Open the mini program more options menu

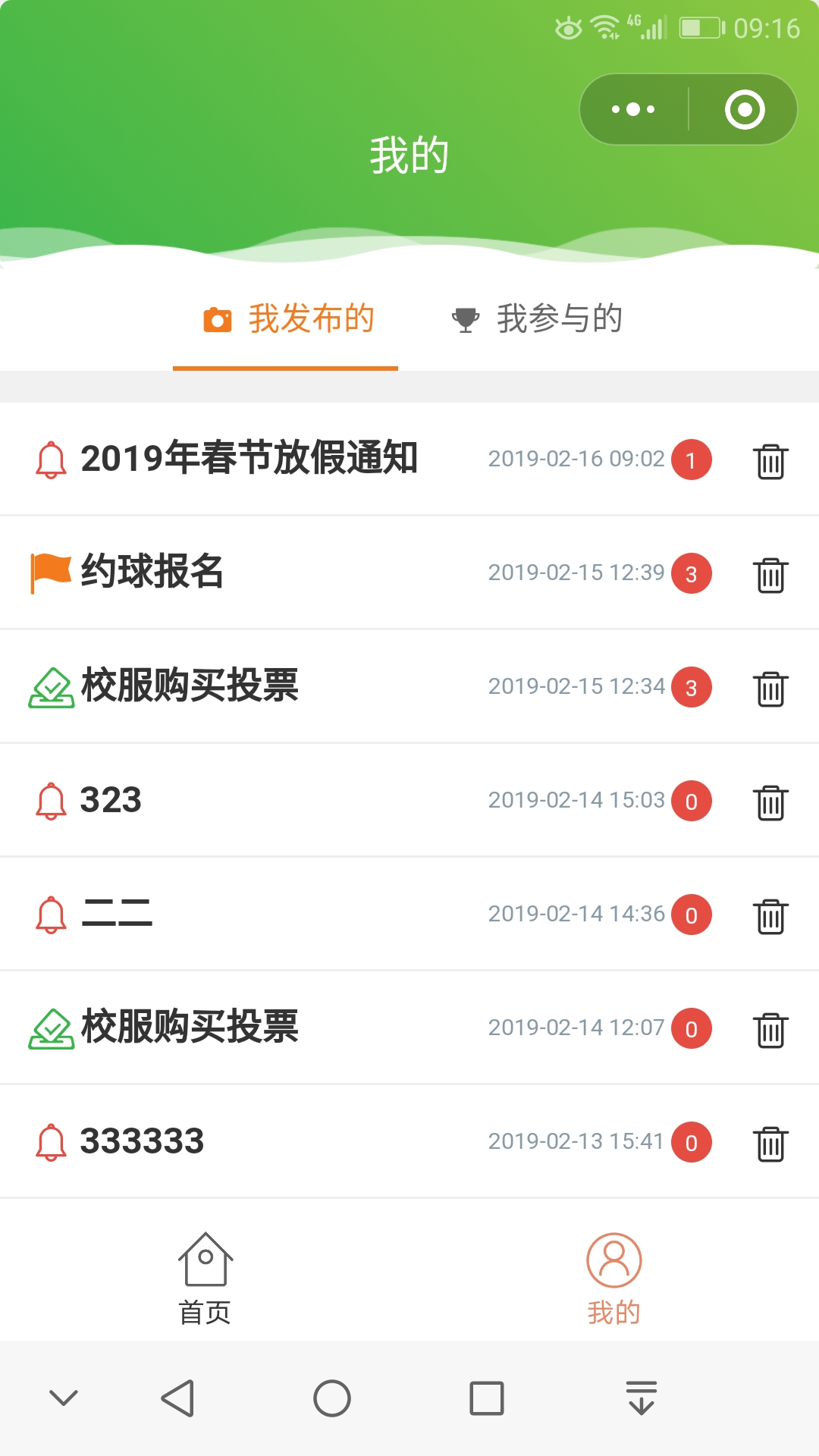point(633,109)
